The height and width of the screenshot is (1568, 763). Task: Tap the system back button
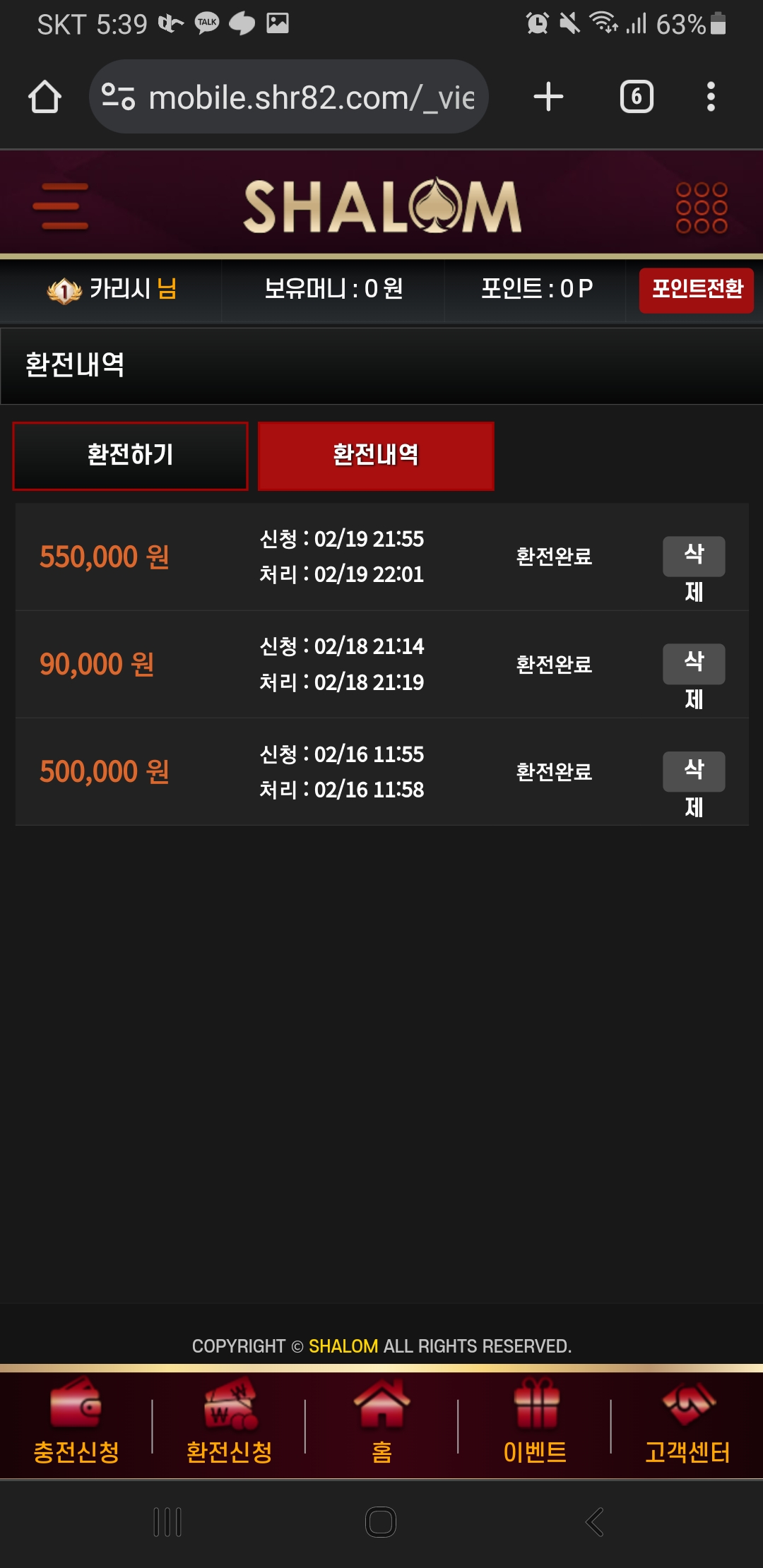pos(594,1521)
